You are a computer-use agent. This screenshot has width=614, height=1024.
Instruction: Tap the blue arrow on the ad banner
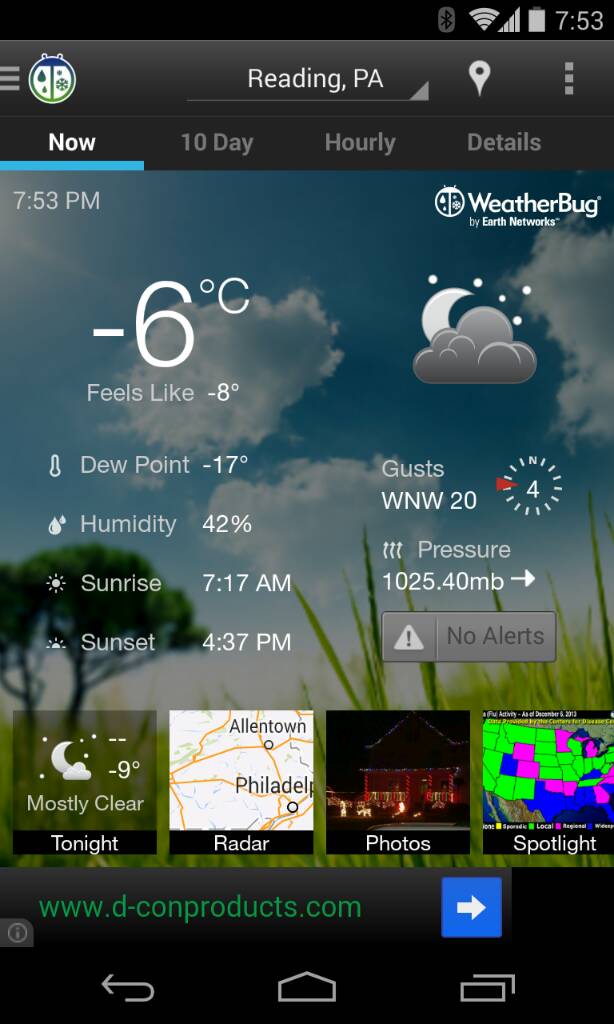tap(471, 907)
